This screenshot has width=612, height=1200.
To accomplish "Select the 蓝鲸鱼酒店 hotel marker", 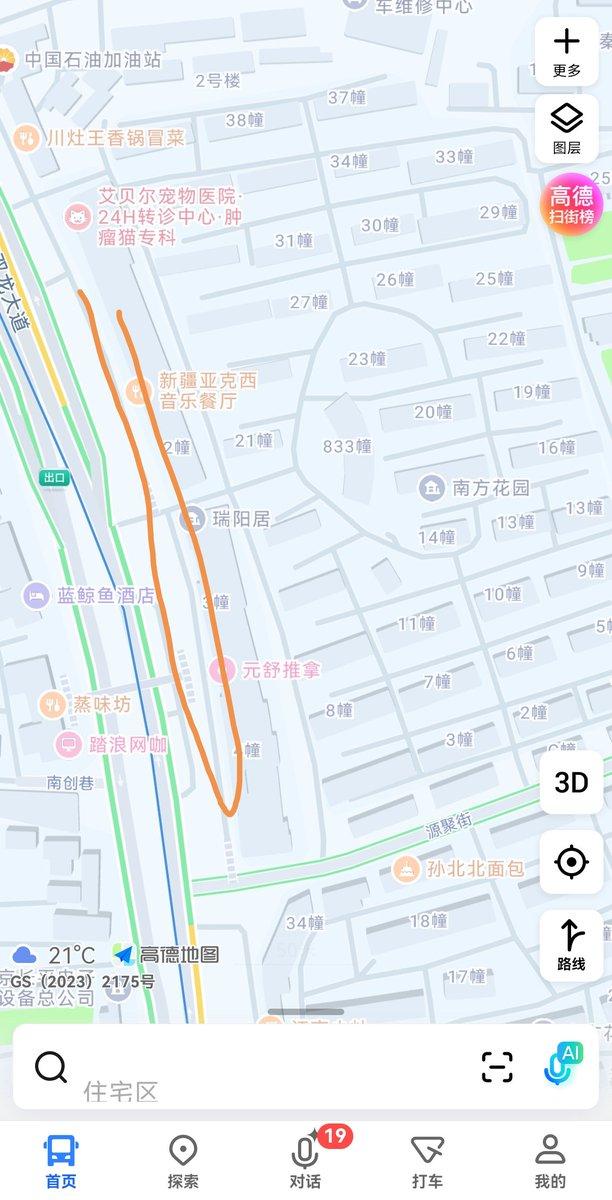I will [37, 596].
